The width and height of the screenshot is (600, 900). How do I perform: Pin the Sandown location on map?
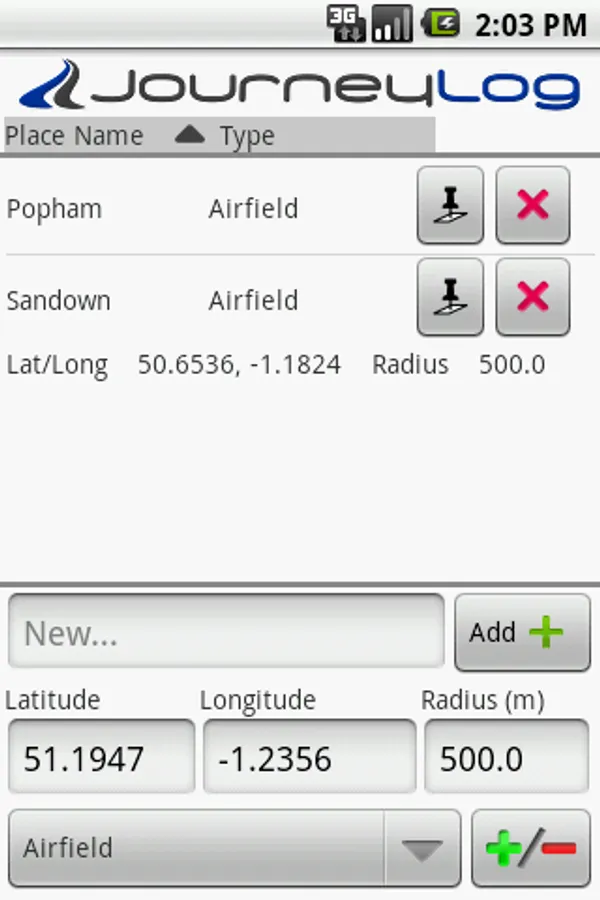450,297
